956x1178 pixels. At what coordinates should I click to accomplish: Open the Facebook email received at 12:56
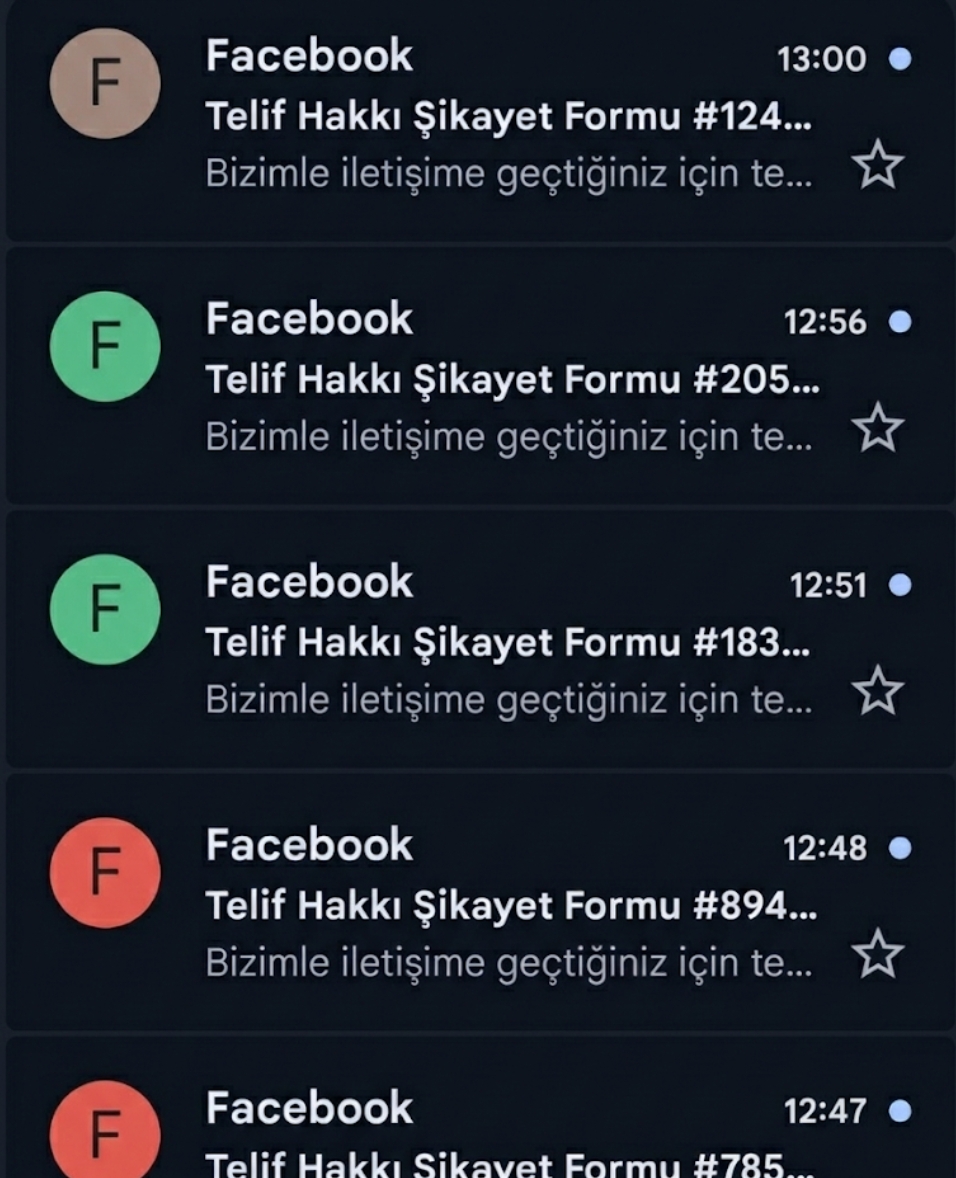pyautogui.click(x=508, y=380)
